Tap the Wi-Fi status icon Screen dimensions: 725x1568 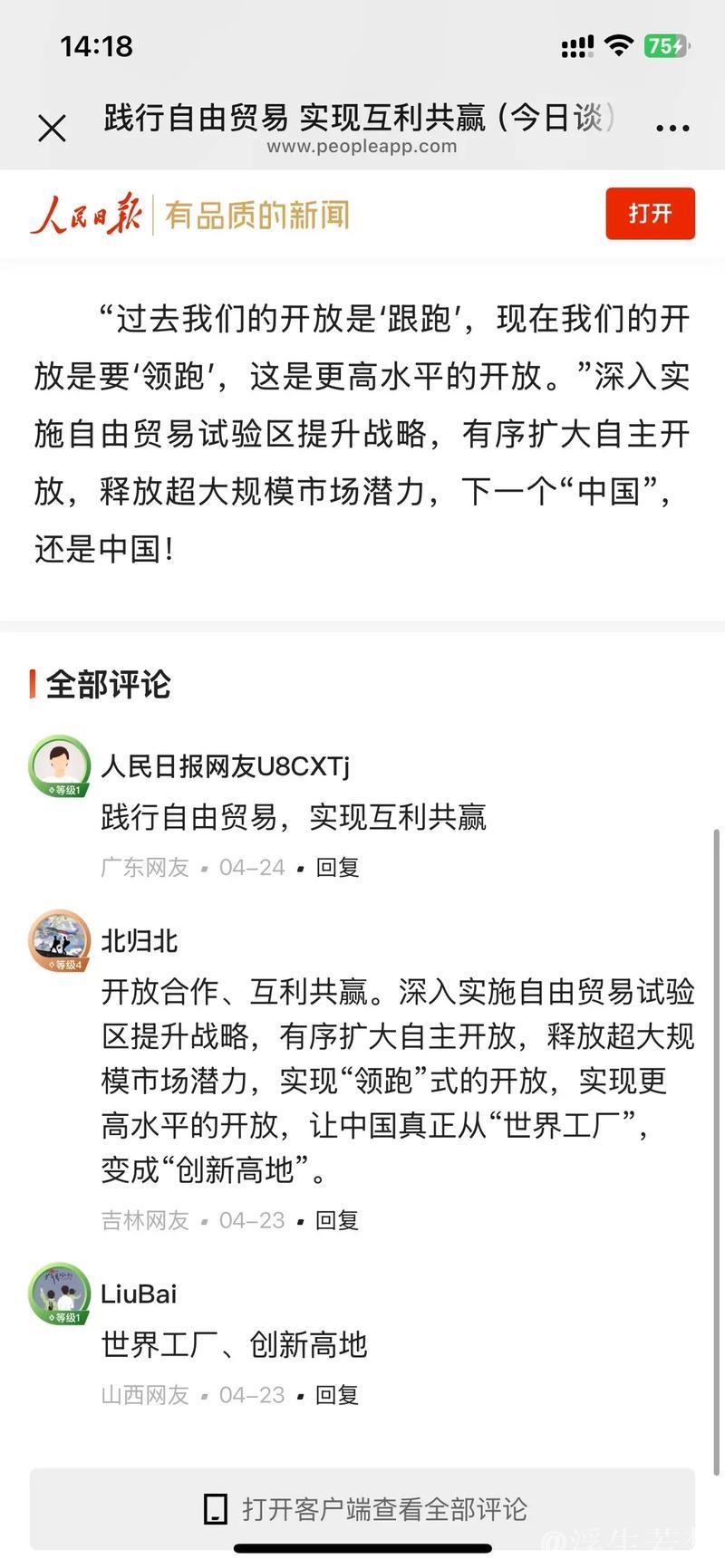tap(620, 44)
